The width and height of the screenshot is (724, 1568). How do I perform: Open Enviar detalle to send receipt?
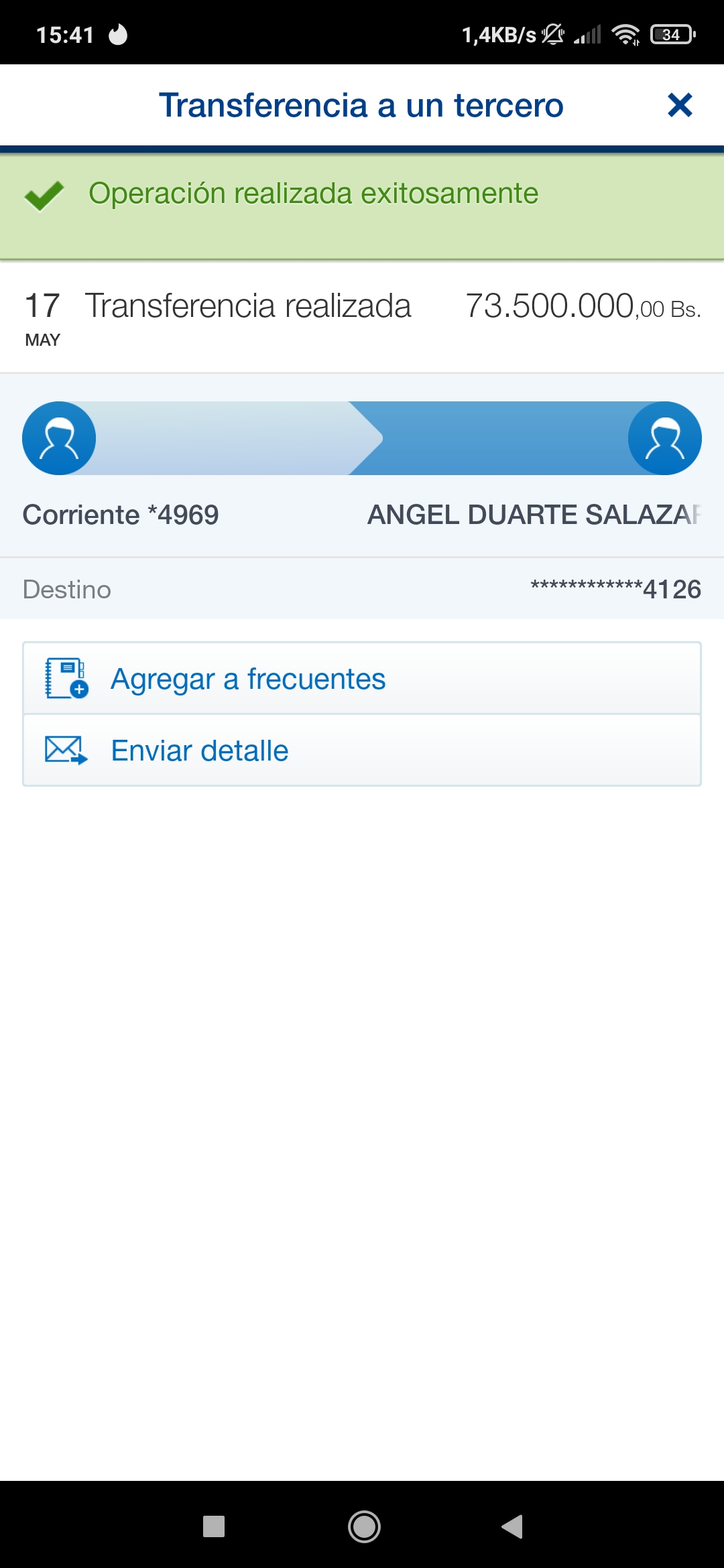(362, 750)
